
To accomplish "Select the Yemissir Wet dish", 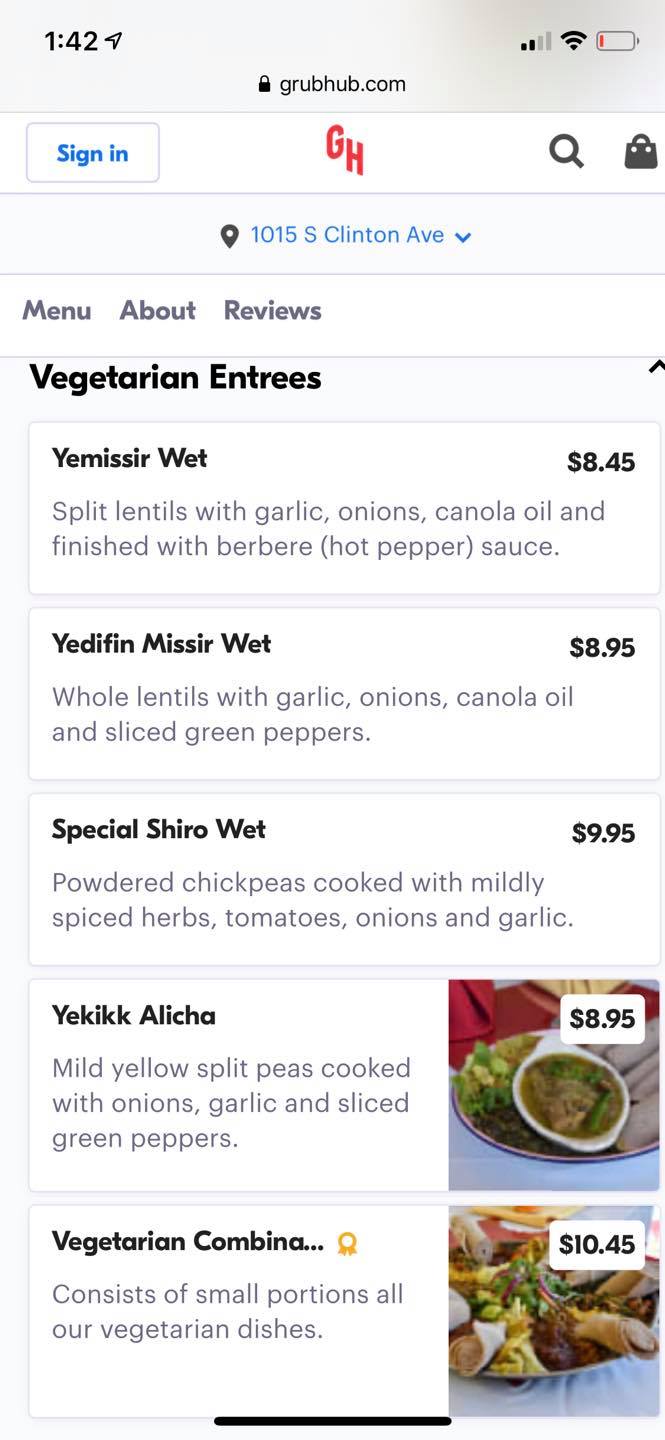I will click(344, 508).
